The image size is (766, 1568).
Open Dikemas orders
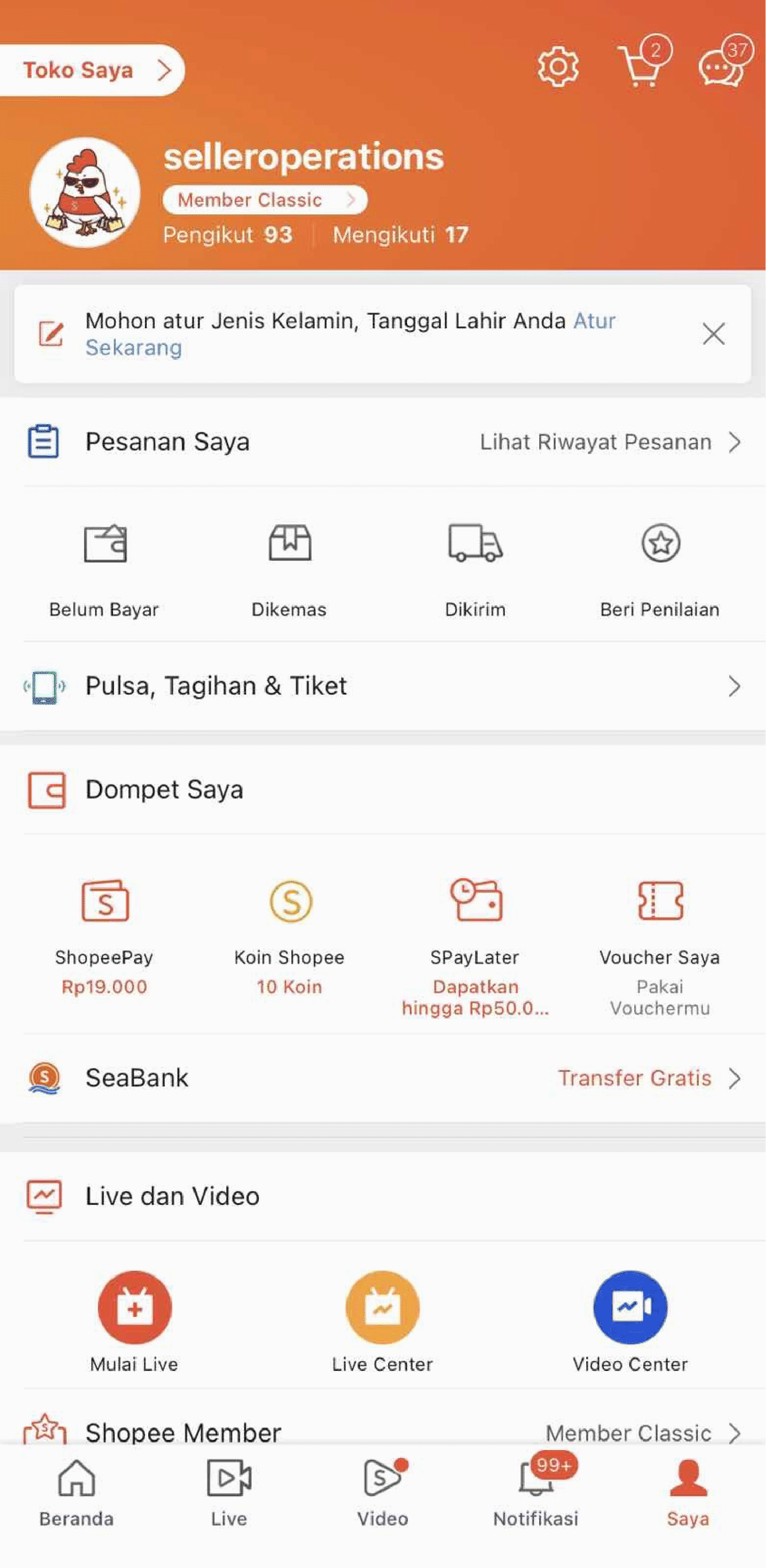(x=289, y=566)
